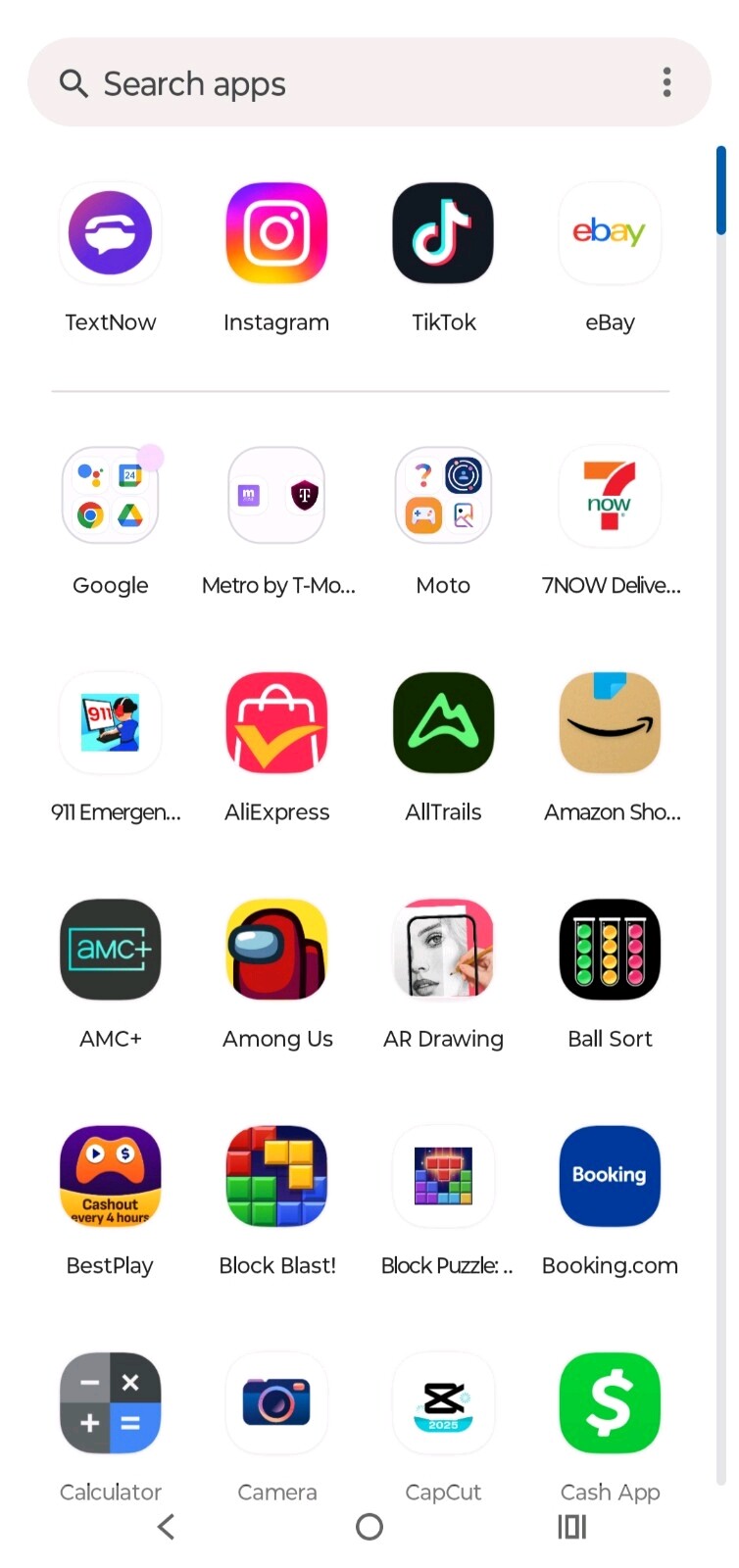Screen dimensions: 739x1568
Task: Go to the home screen
Action: click(x=369, y=1527)
